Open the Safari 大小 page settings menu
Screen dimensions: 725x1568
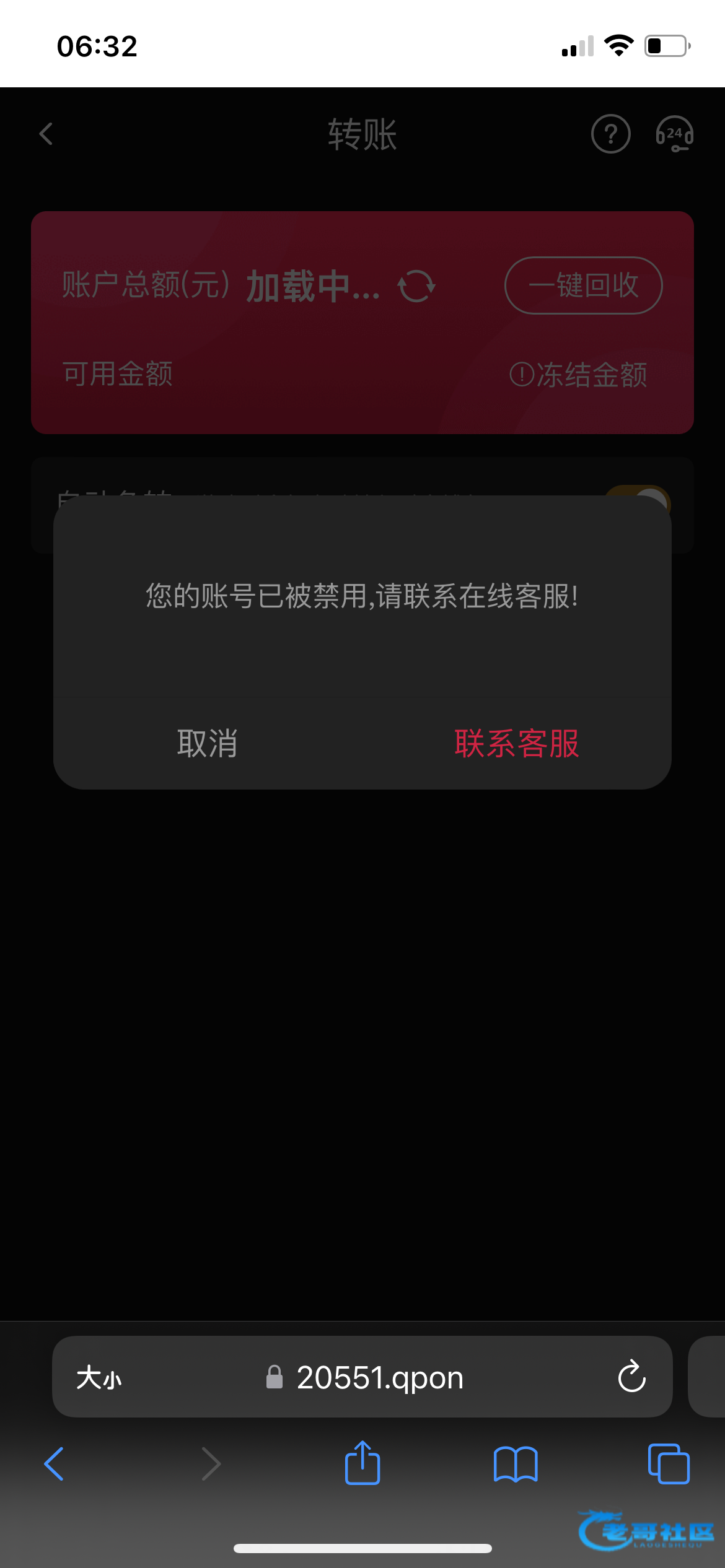click(x=99, y=1378)
